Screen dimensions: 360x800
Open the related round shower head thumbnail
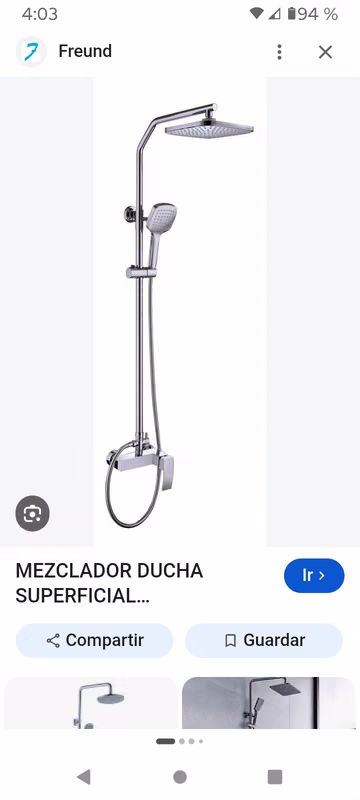tap(91, 703)
